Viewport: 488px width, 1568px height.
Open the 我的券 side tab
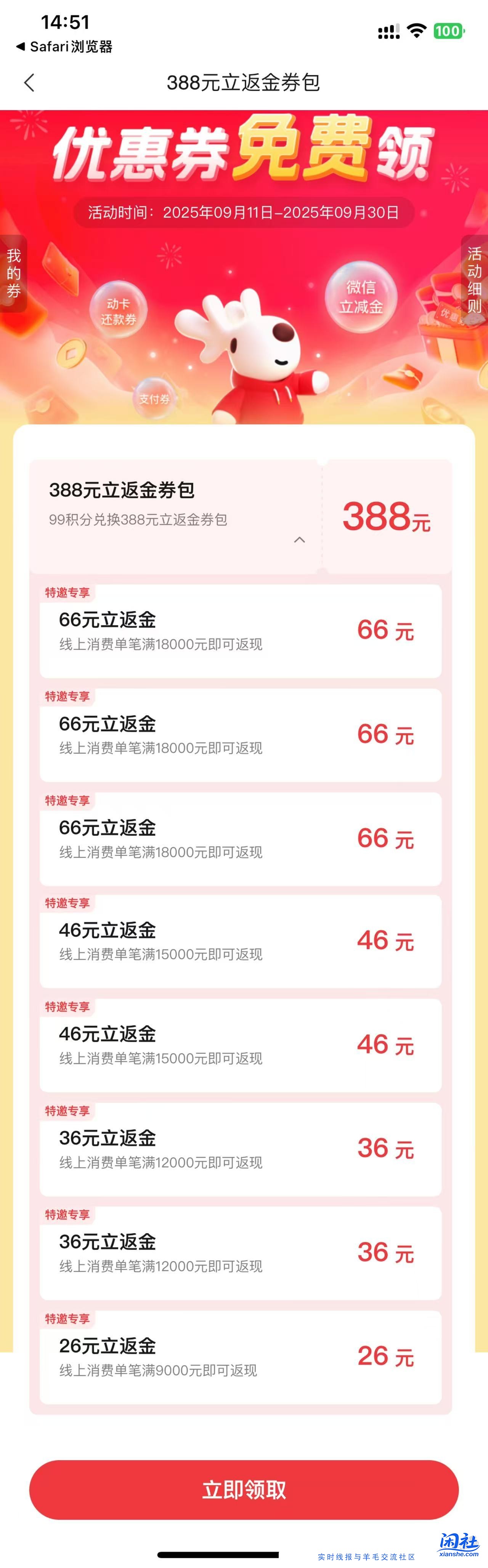pos(13,273)
